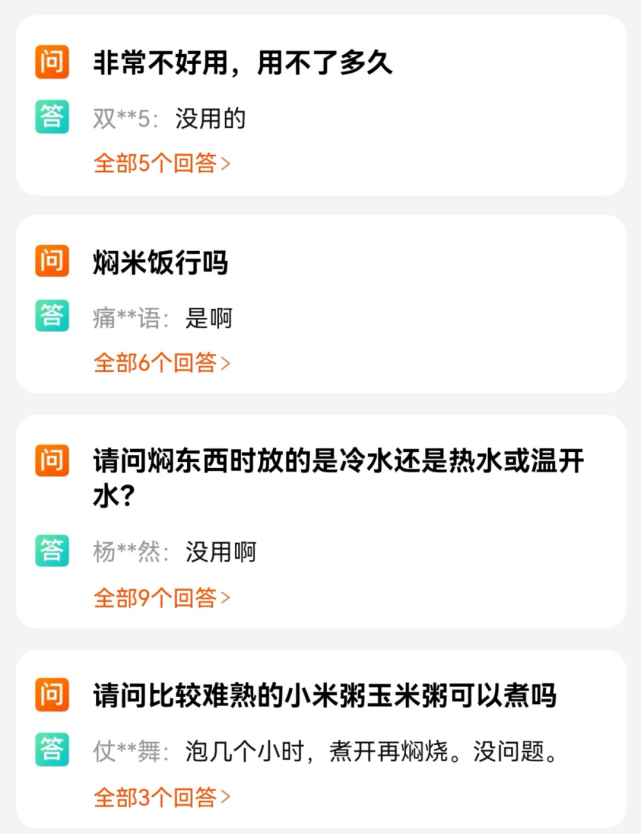The image size is (641, 834).
Task: Expand all 9 answers on water temperature question
Action: pos(162,598)
